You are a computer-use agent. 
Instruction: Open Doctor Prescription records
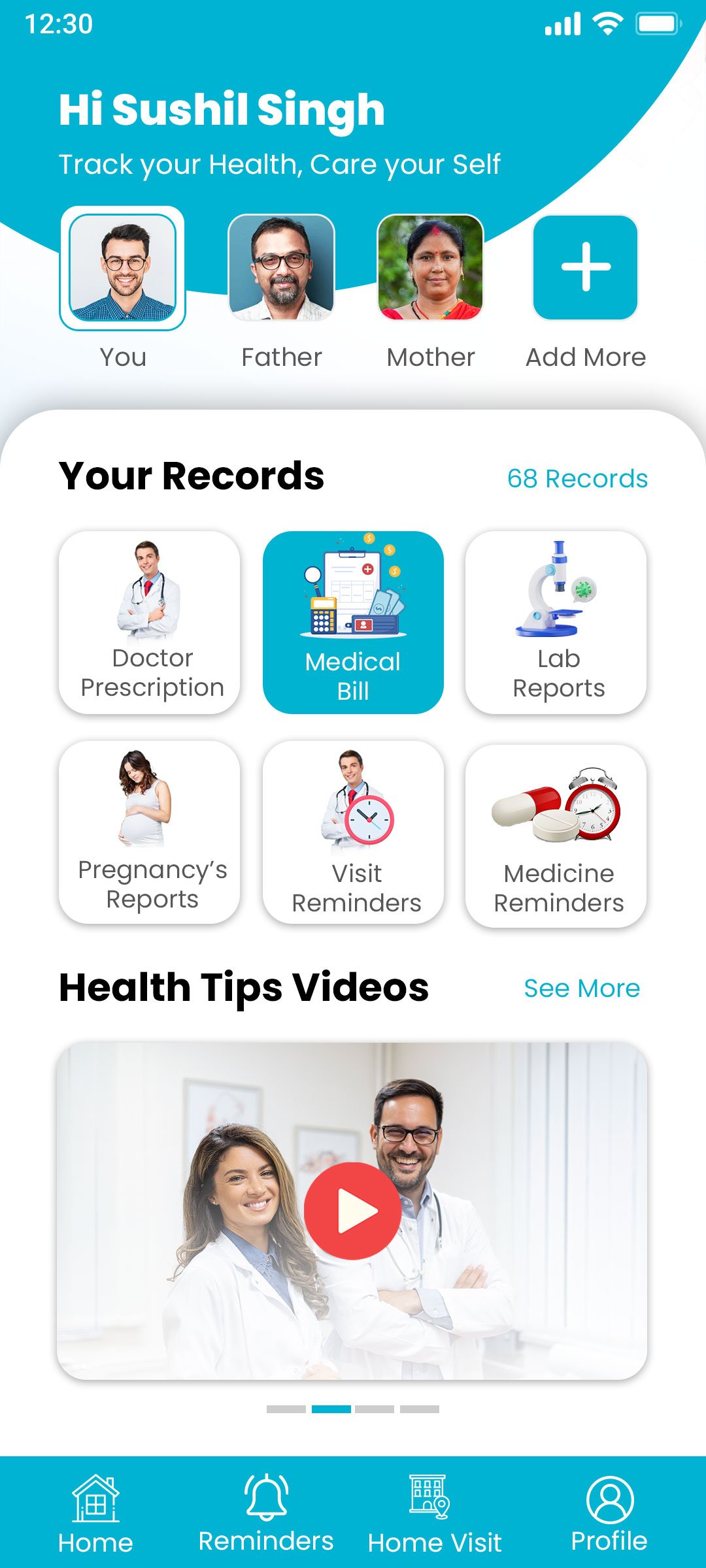[x=150, y=622]
